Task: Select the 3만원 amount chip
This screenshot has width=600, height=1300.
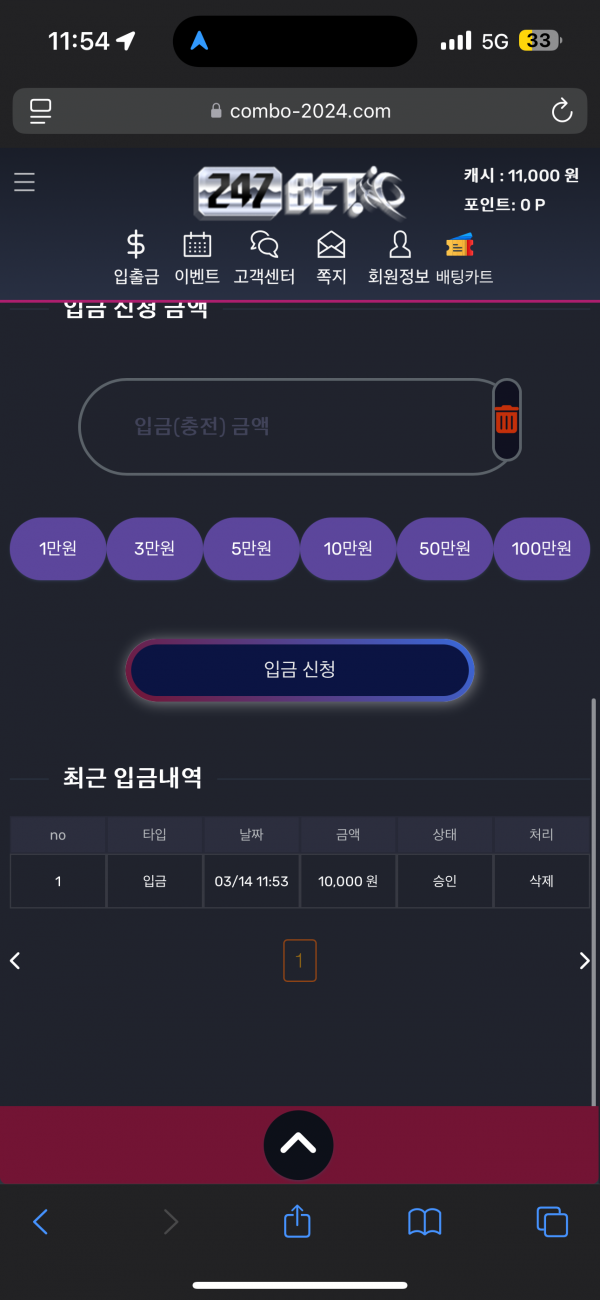Action: pyautogui.click(x=155, y=548)
